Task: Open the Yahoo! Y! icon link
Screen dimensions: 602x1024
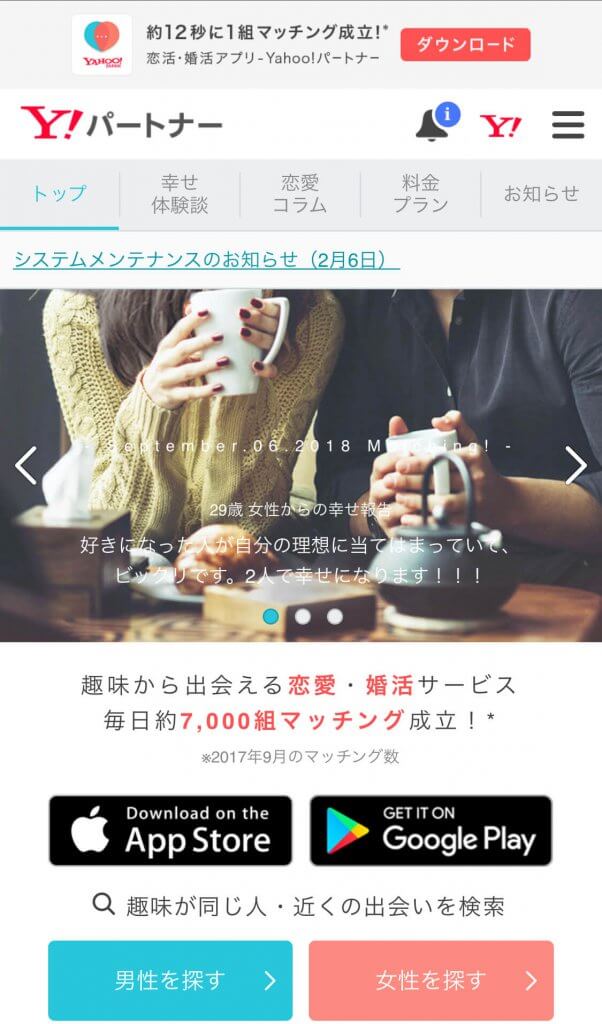Action: point(500,125)
